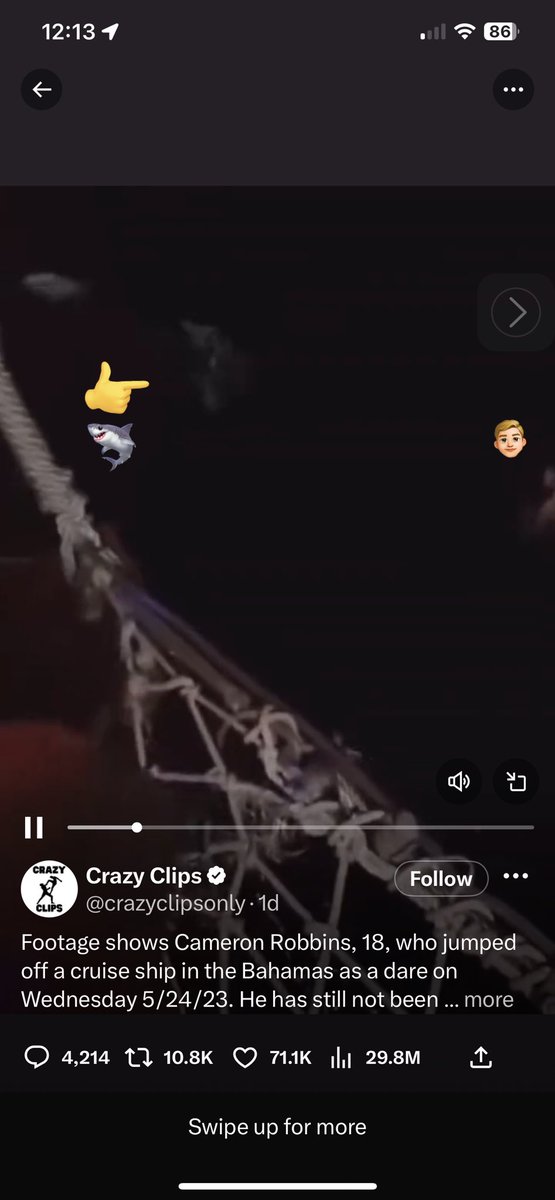Share this post
This screenshot has width=555, height=1200.
pyautogui.click(x=480, y=1056)
